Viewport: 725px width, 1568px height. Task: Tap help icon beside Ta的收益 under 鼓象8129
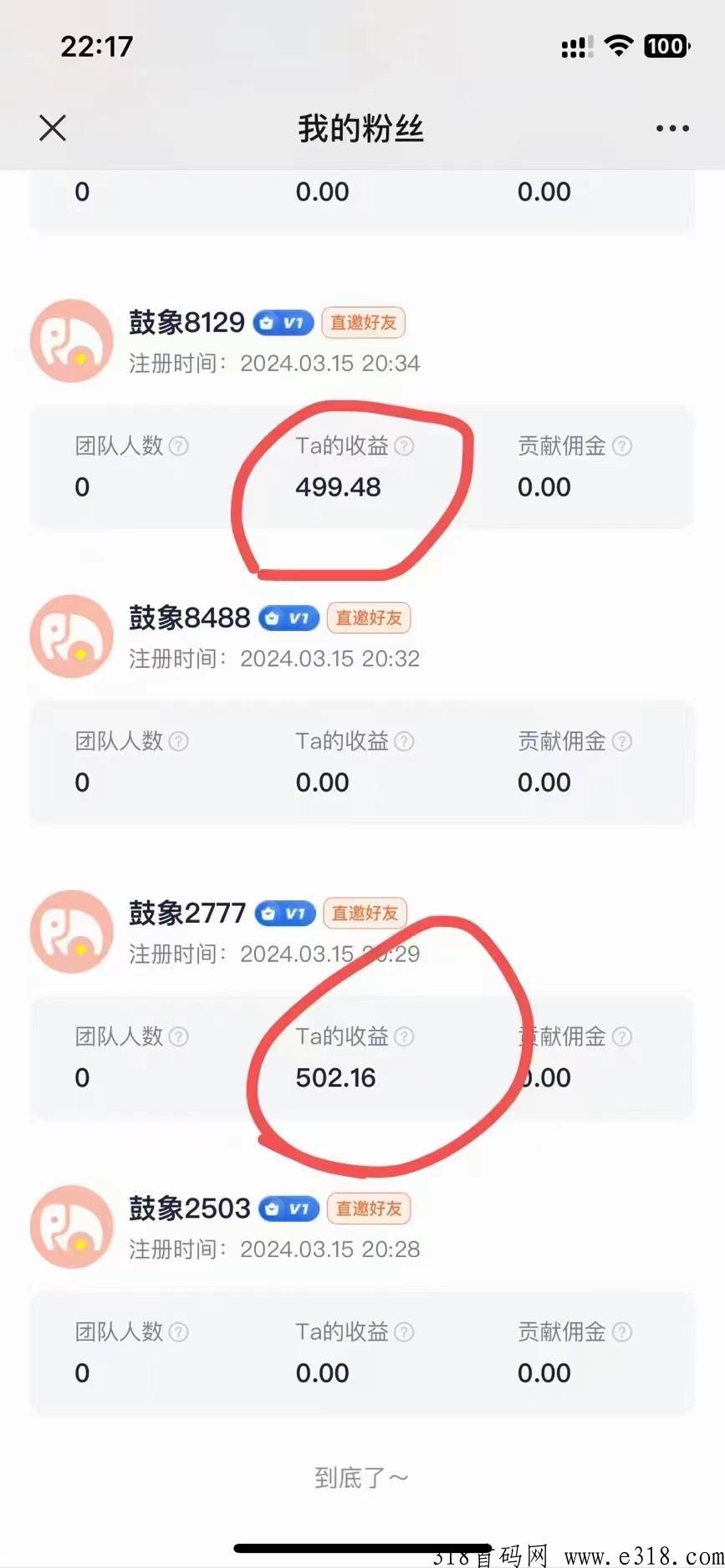tap(404, 446)
